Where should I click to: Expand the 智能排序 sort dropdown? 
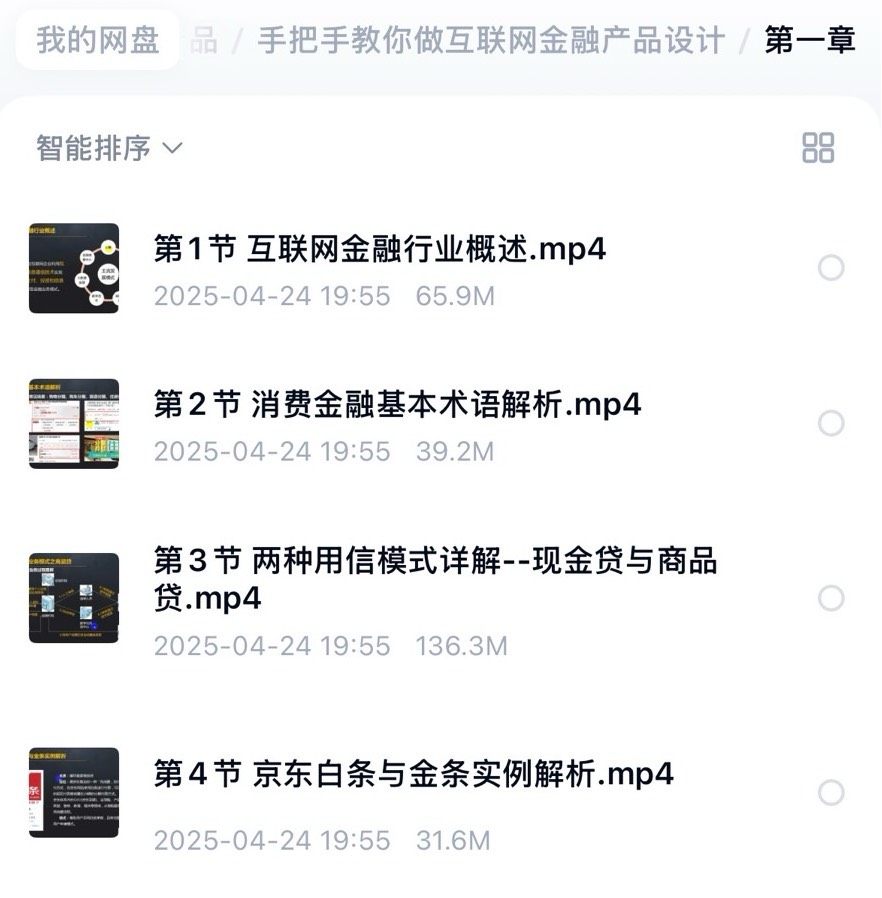(109, 148)
